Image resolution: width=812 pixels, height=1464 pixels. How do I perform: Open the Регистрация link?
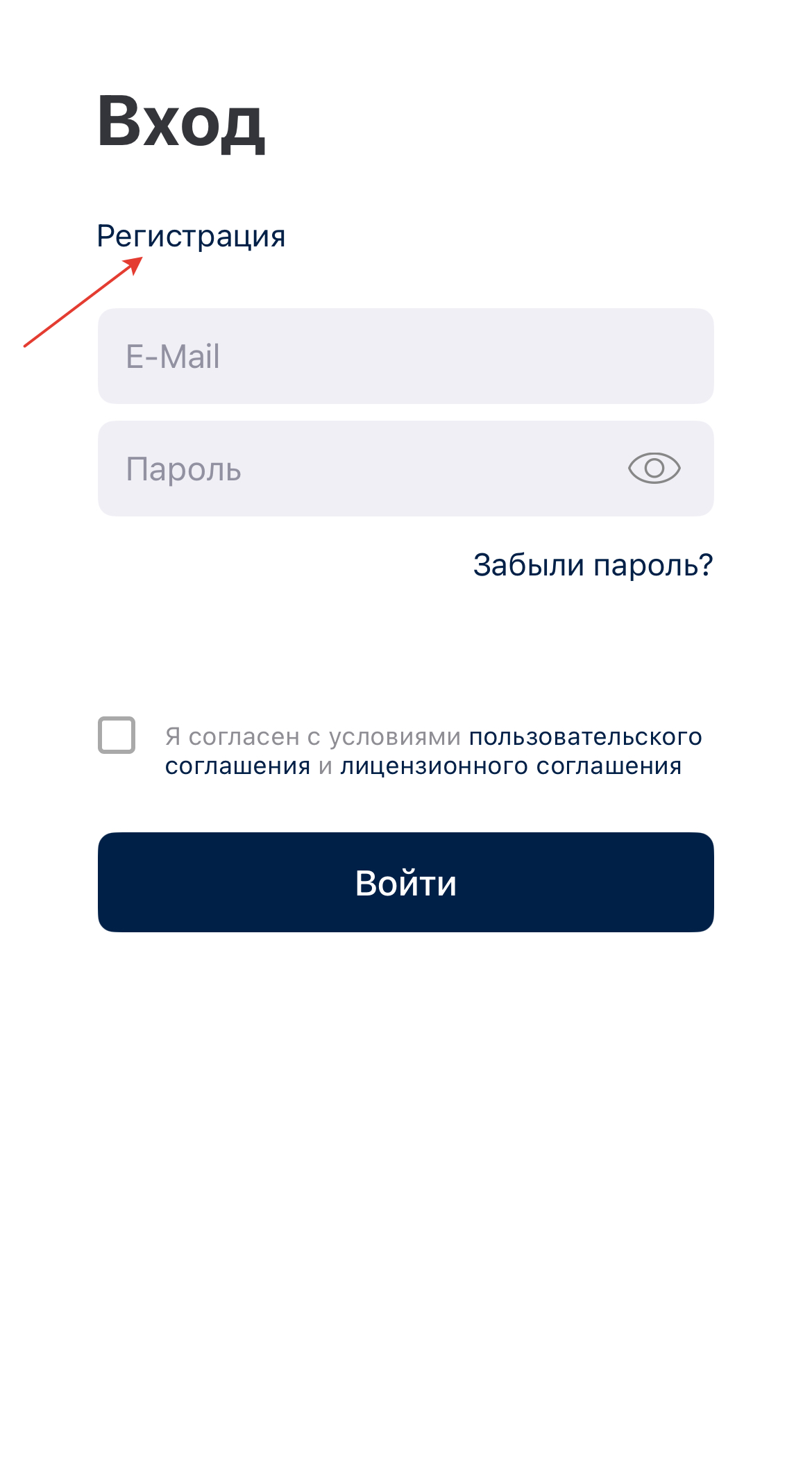pyautogui.click(x=191, y=237)
